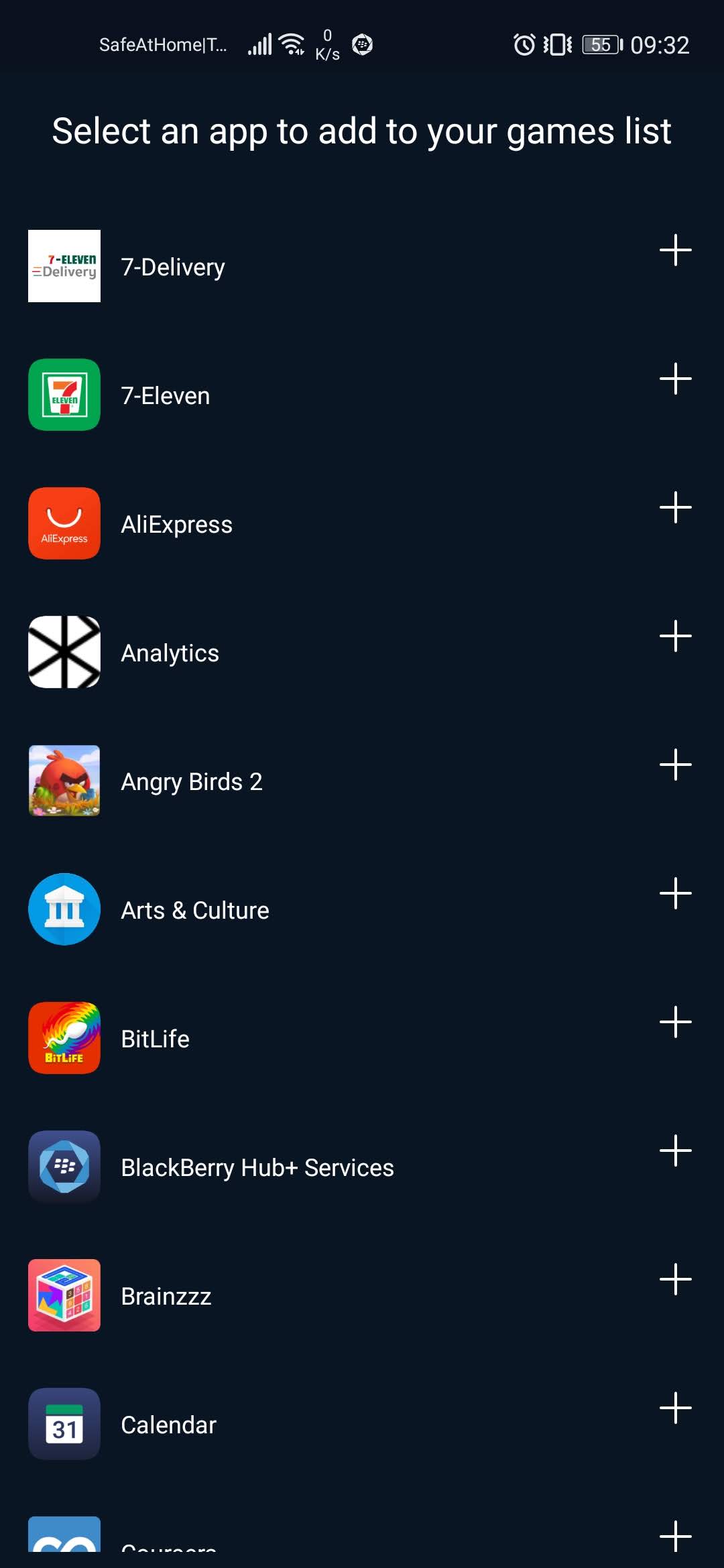Screen dimensions: 724x1568
Task: Tap the plus for Arts & Culture
Action: 675,894
